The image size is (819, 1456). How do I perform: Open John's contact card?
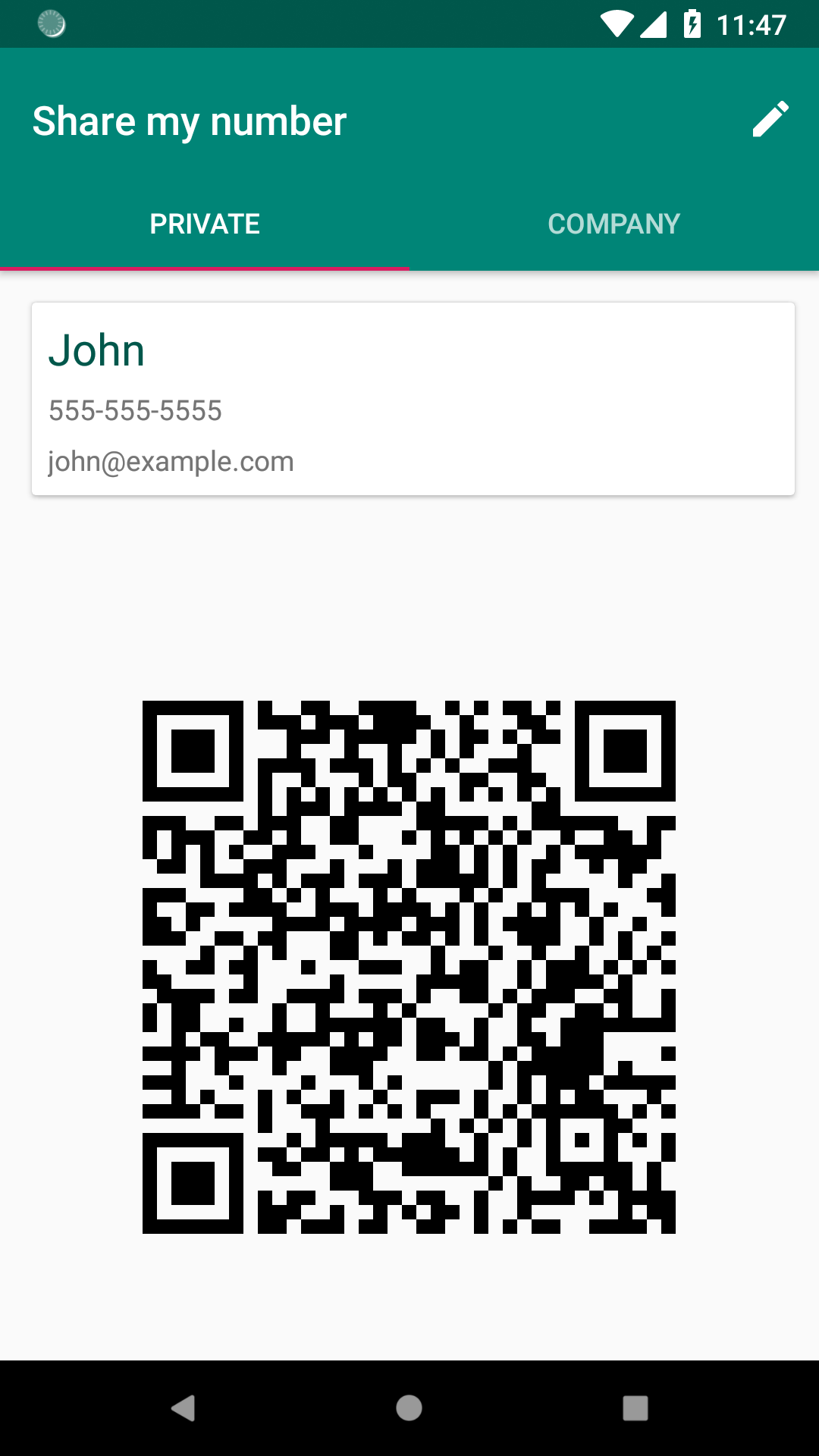coord(413,399)
